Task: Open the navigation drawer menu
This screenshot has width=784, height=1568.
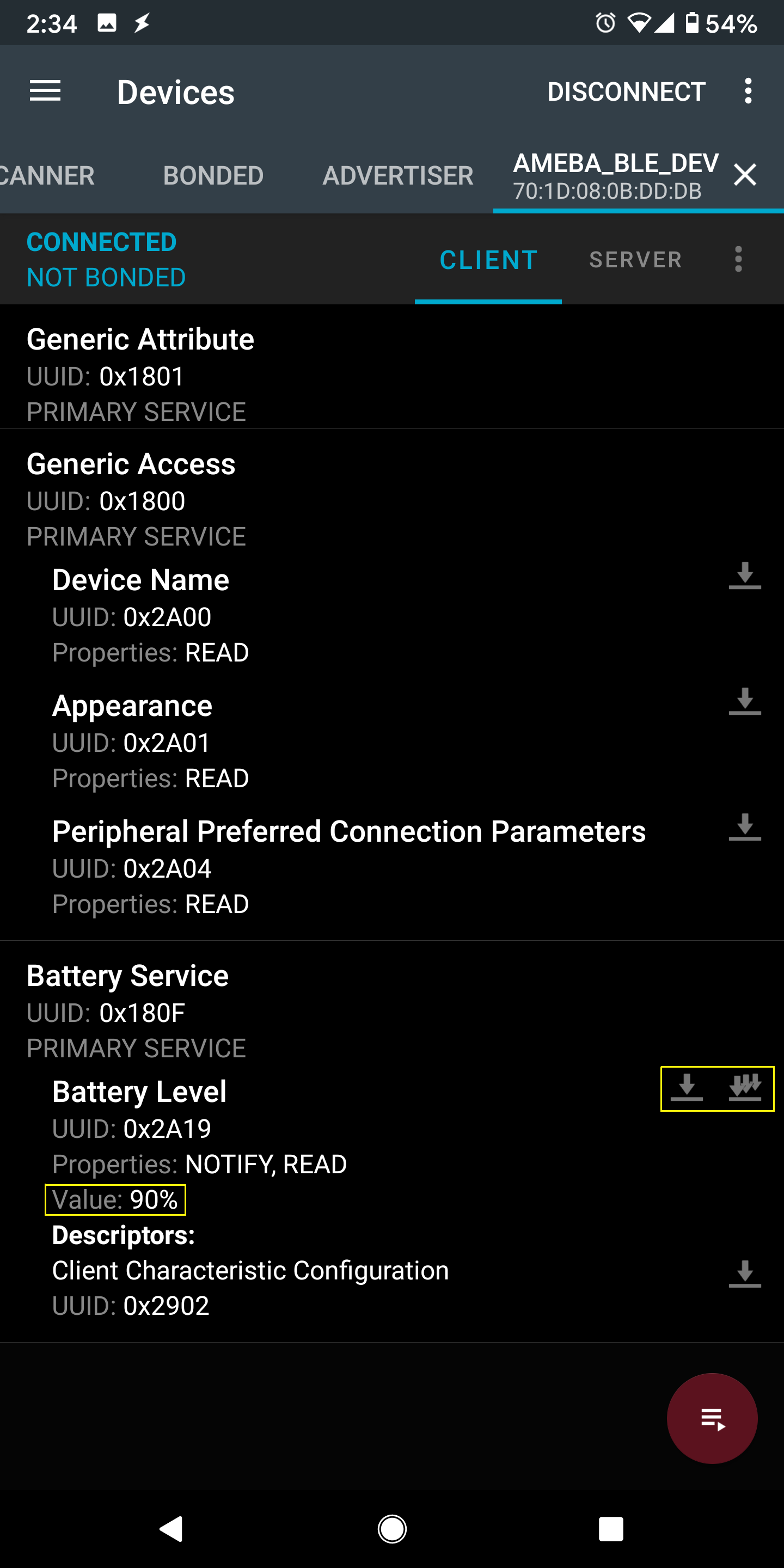Action: (x=45, y=91)
